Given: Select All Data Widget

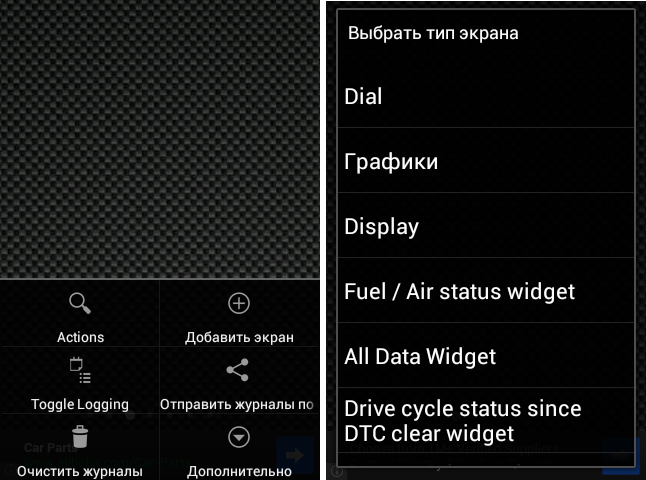Looking at the screenshot, I should [x=485, y=356].
